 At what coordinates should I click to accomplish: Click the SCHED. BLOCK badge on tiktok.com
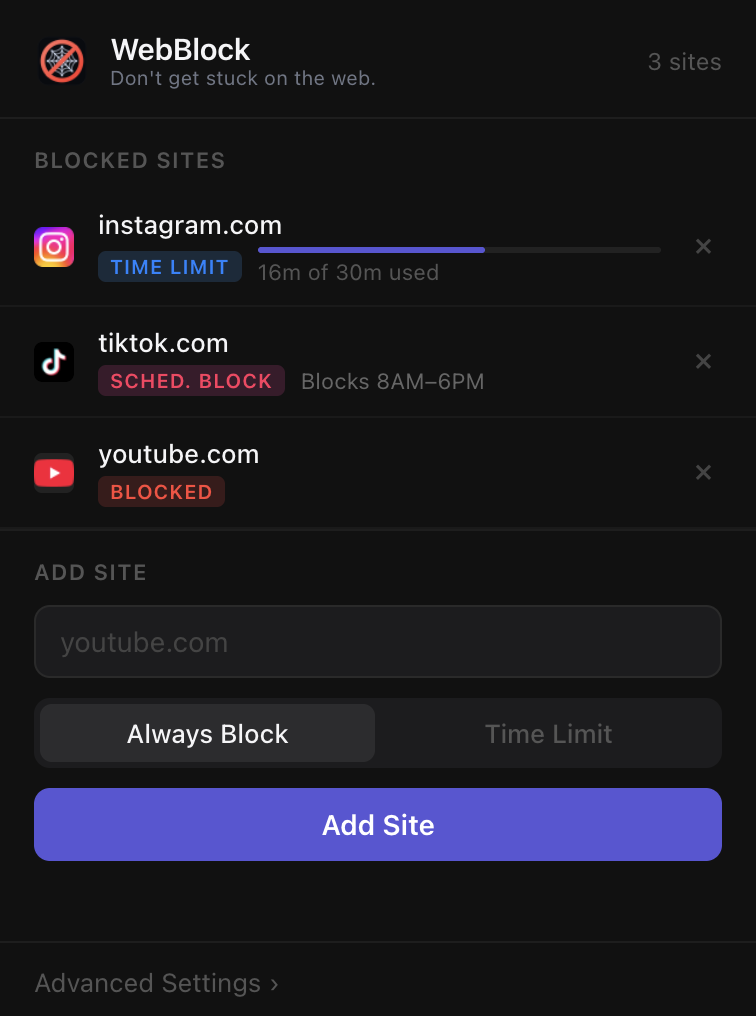coord(191,380)
